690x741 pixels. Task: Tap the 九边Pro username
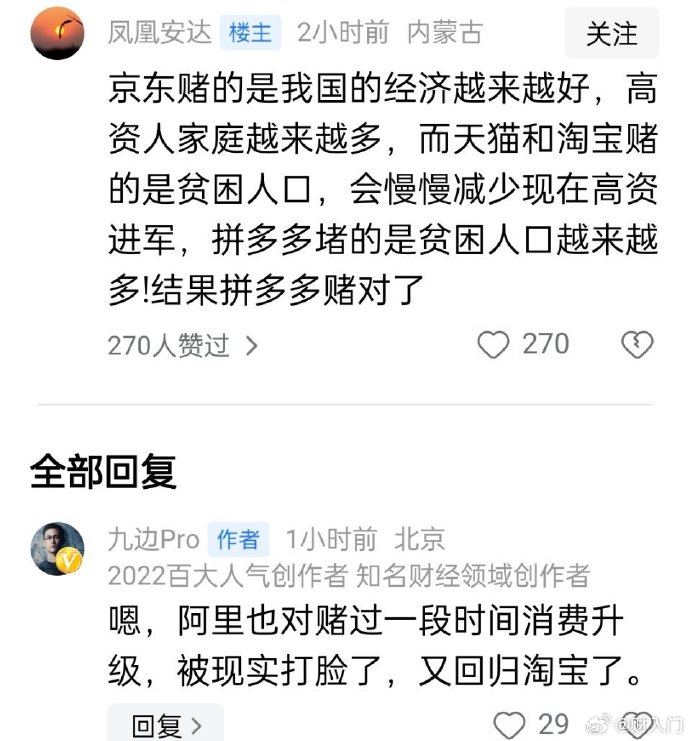153,539
